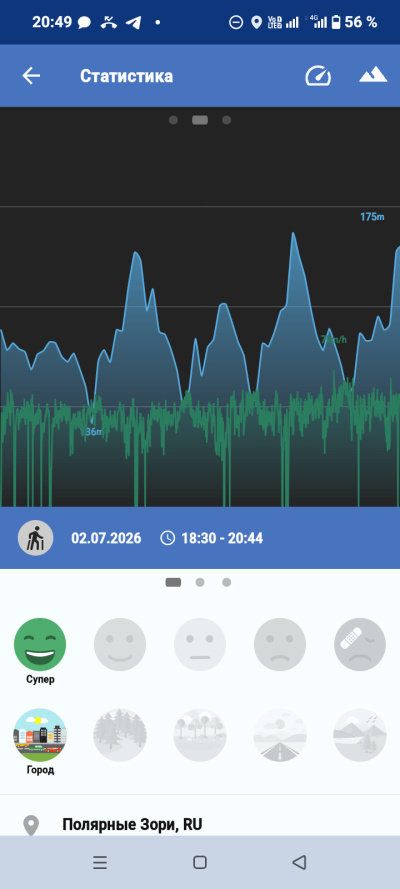Toggle the mountain elevation graph icon
Image resolution: width=400 pixels, height=889 pixels.
tap(373, 75)
